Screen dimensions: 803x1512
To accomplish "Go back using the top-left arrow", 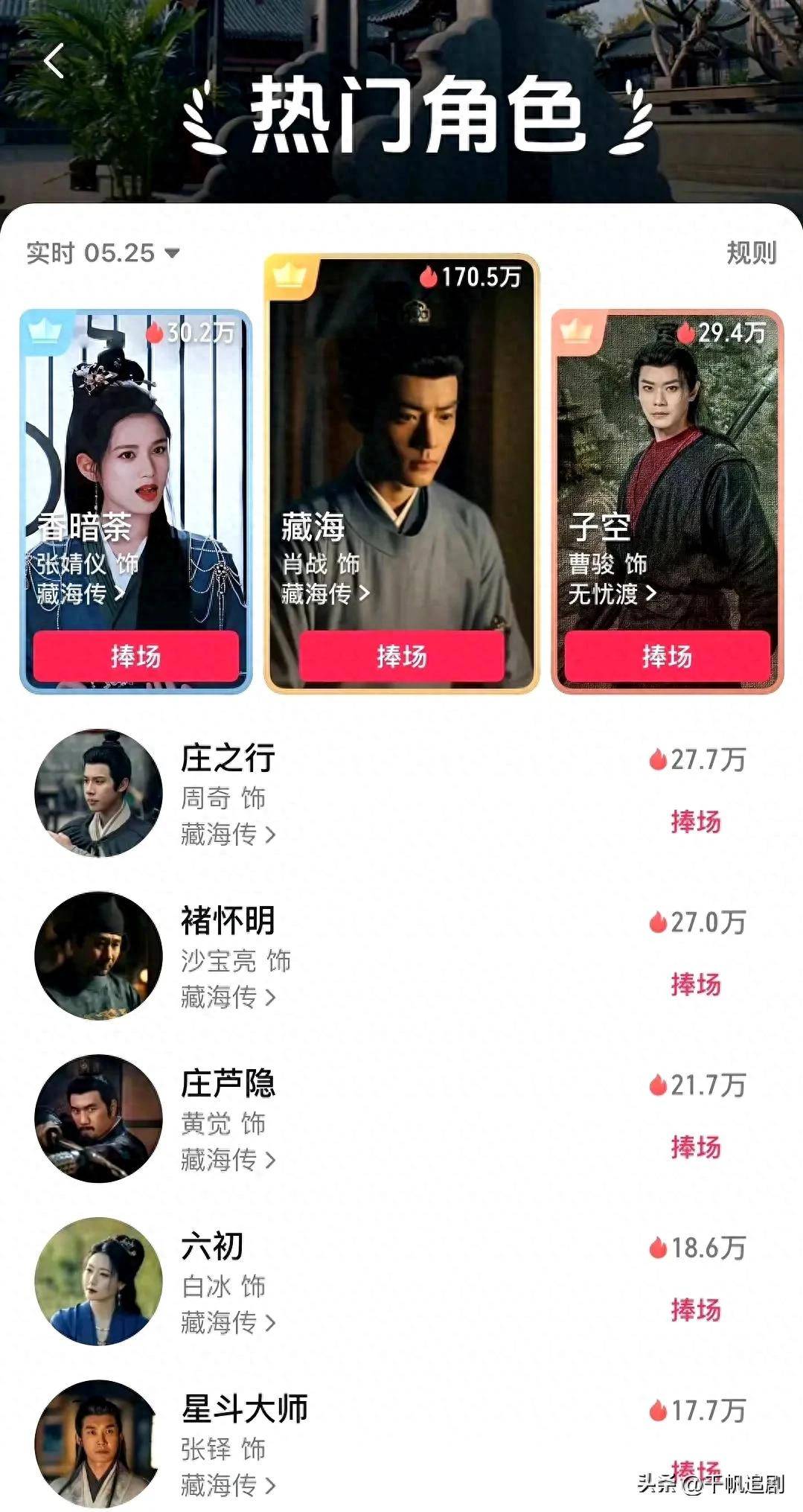I will coord(54,61).
